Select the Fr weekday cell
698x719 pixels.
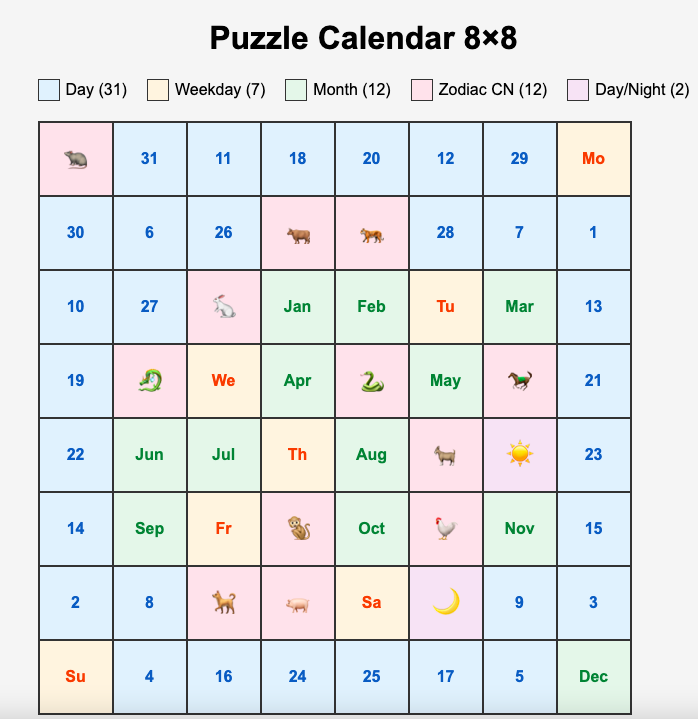(223, 528)
